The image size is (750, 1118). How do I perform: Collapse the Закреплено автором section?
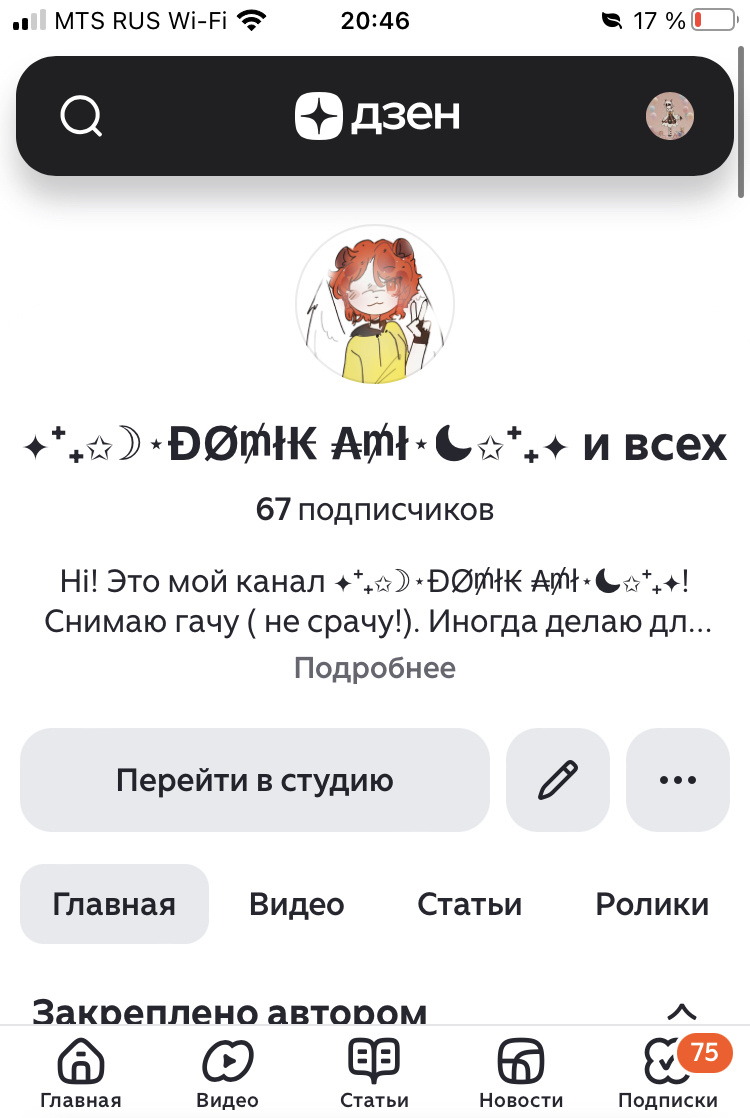pos(681,1010)
